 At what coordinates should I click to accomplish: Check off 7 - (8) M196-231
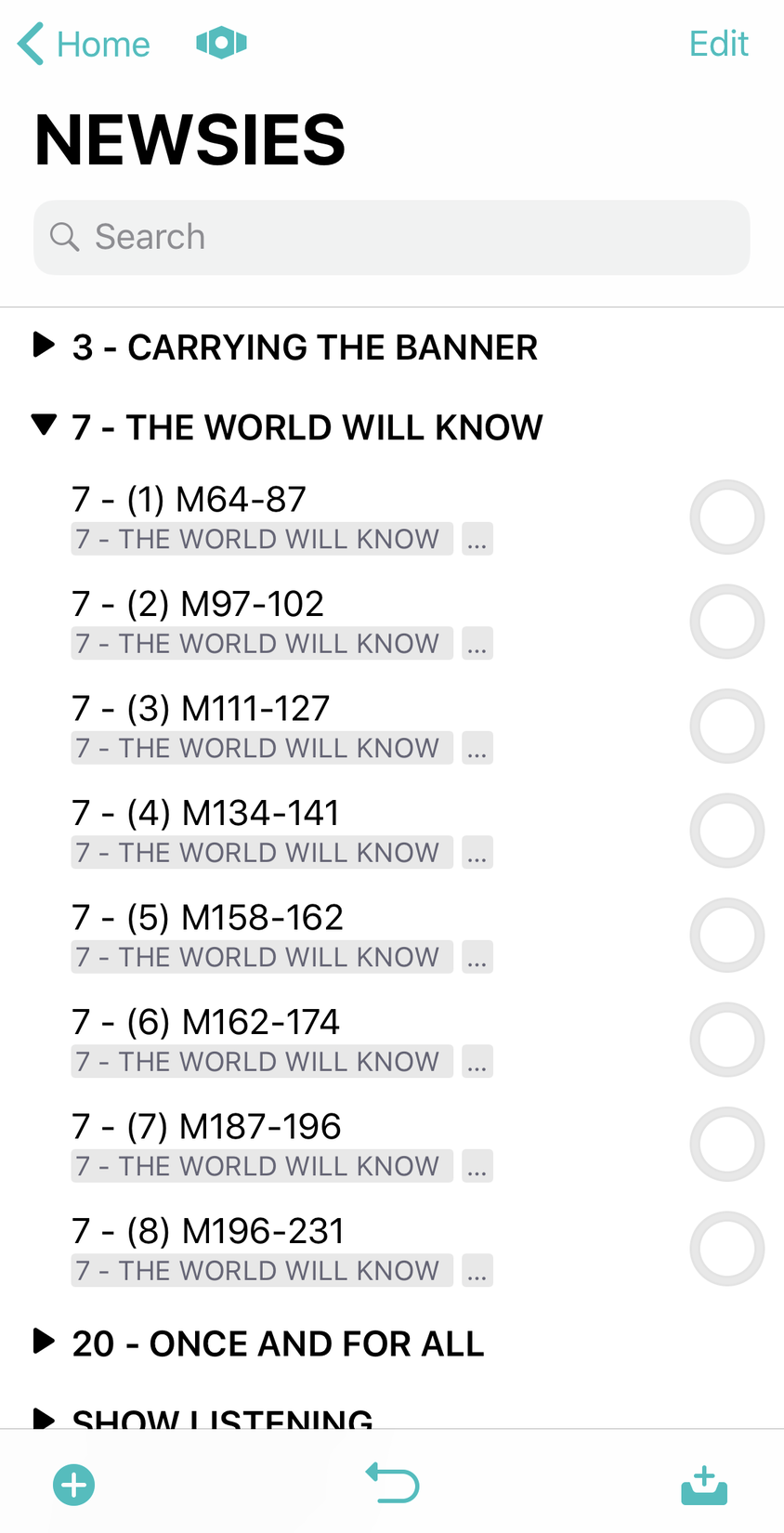727,1249
